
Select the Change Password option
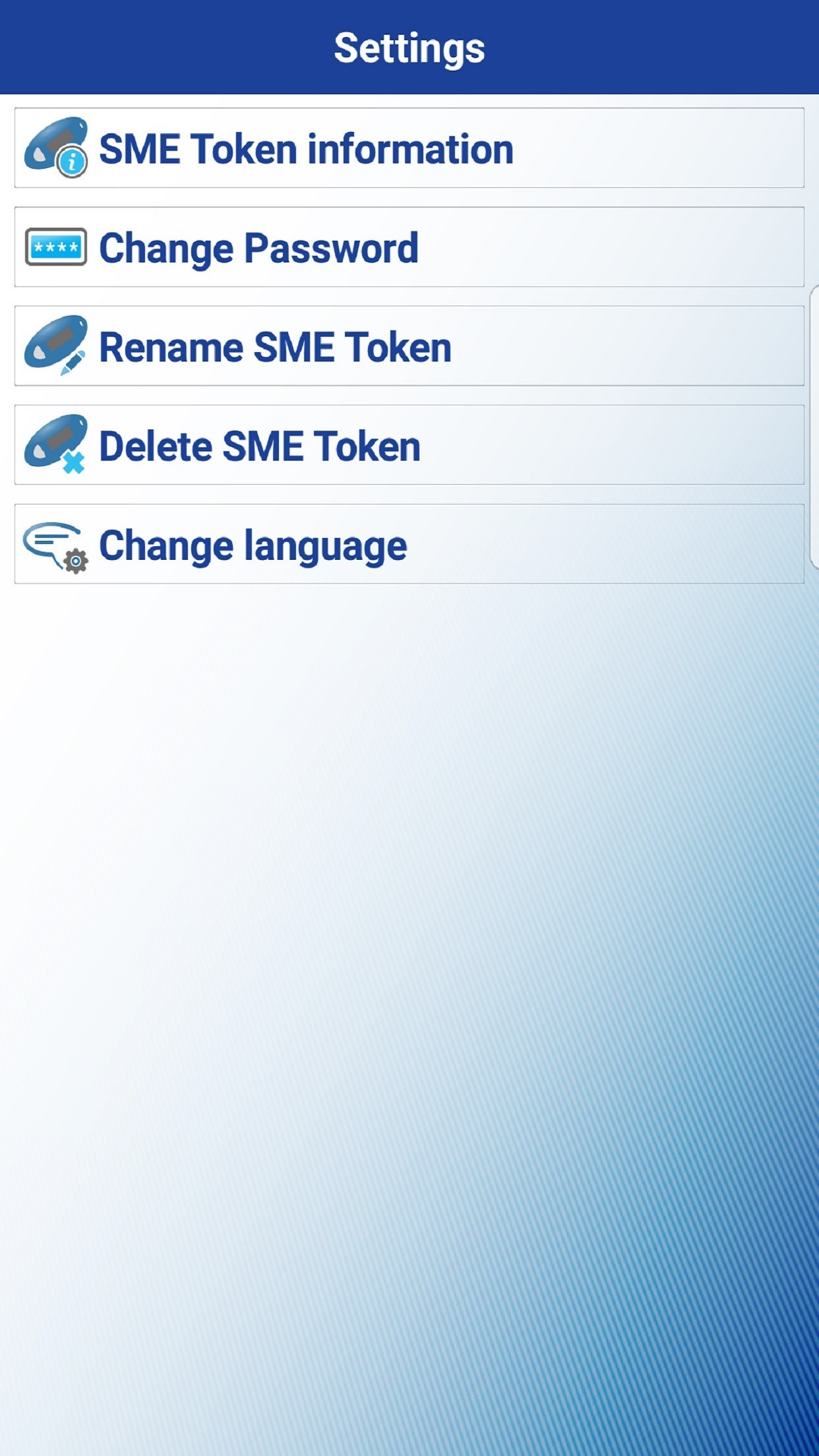coord(409,247)
